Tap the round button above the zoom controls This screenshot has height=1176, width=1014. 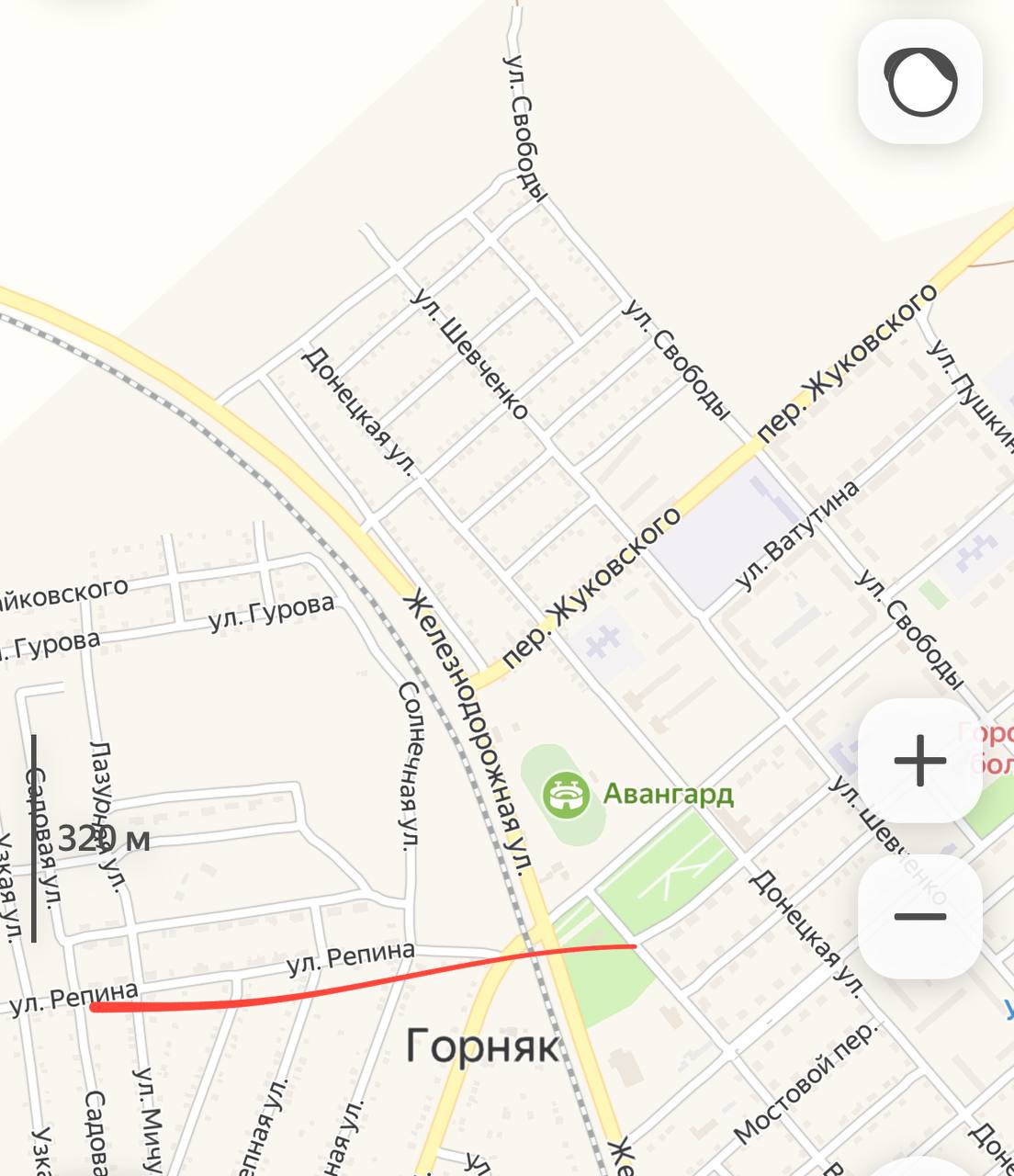point(919,82)
